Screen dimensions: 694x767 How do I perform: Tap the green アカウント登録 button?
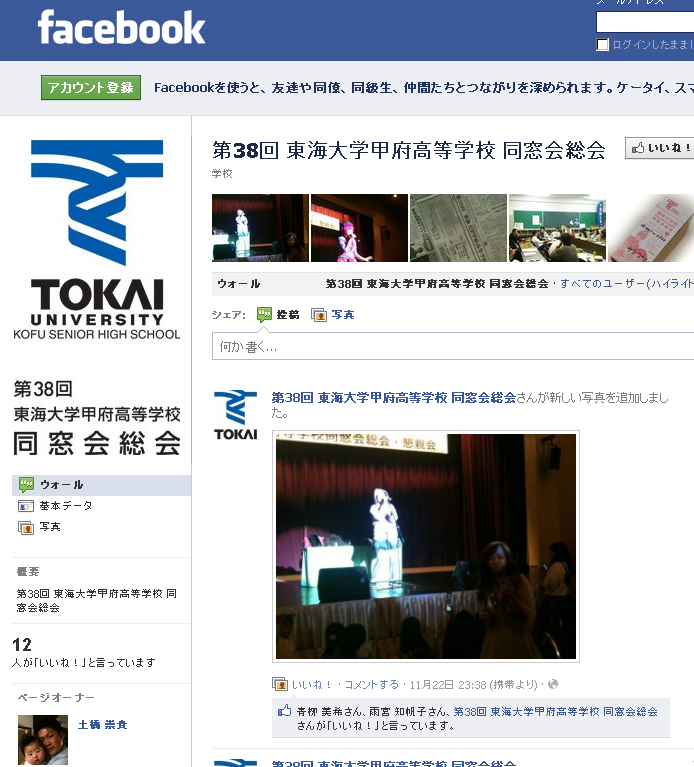click(91, 88)
